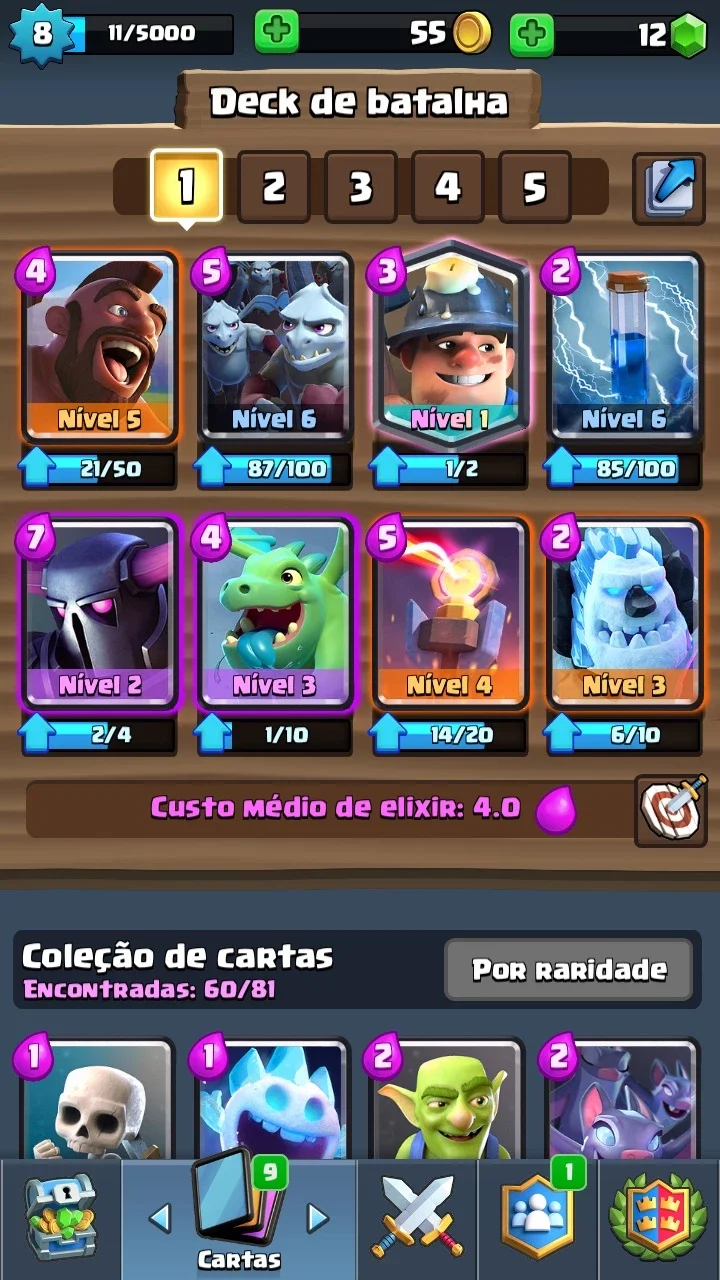The width and height of the screenshot is (720, 1280).
Task: Open the Minion Horde card
Action: coord(275,347)
